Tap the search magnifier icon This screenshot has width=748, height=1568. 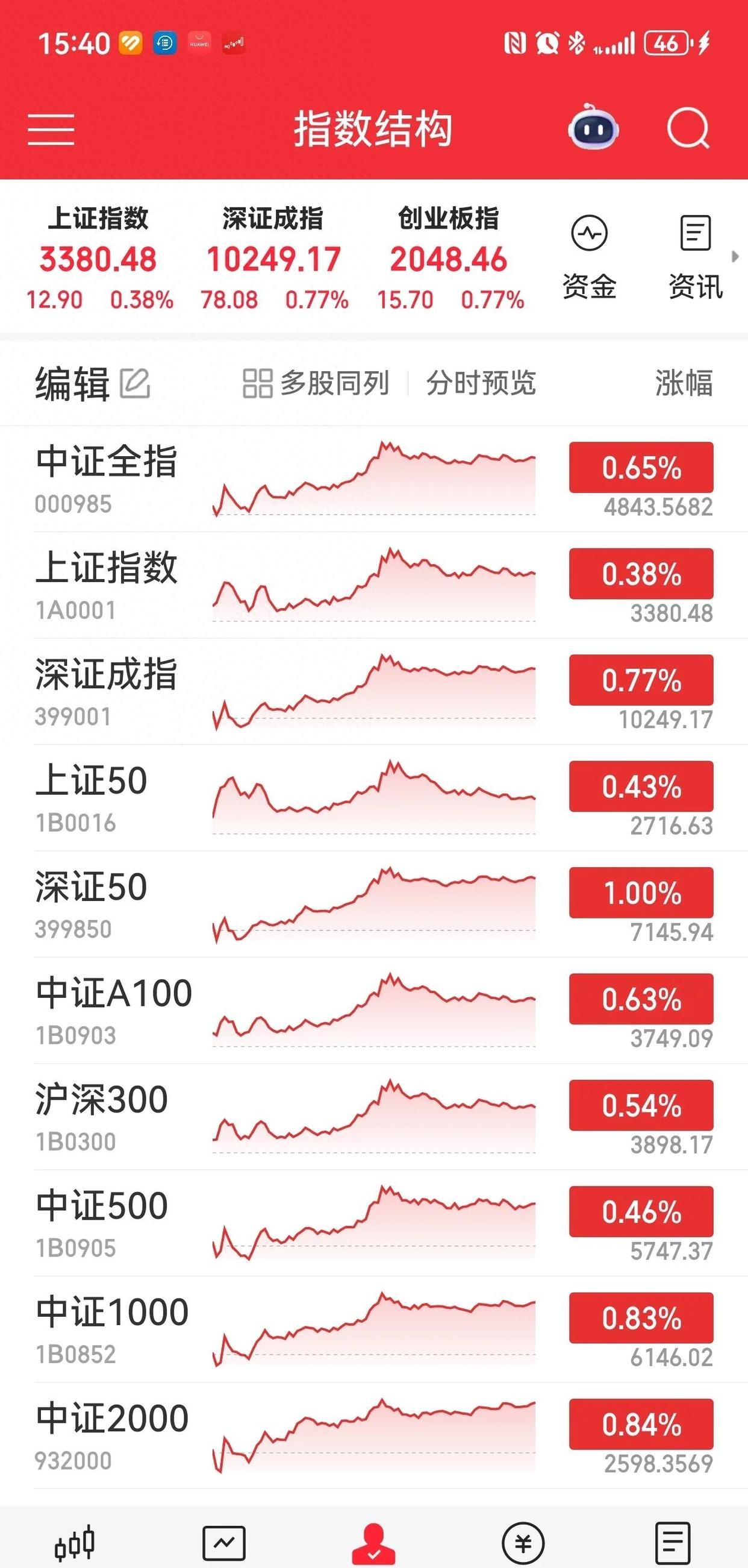(x=688, y=128)
